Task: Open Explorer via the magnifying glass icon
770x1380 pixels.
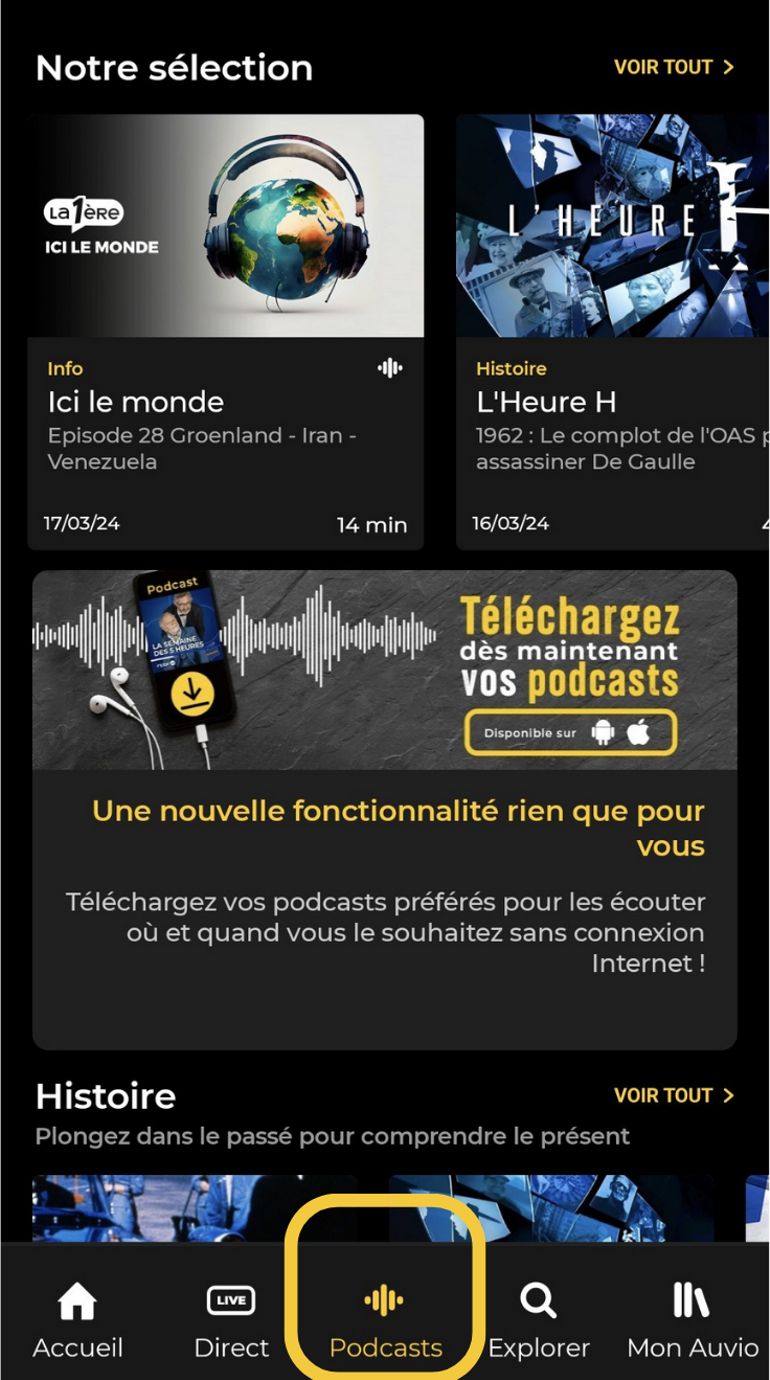Action: (539, 1301)
